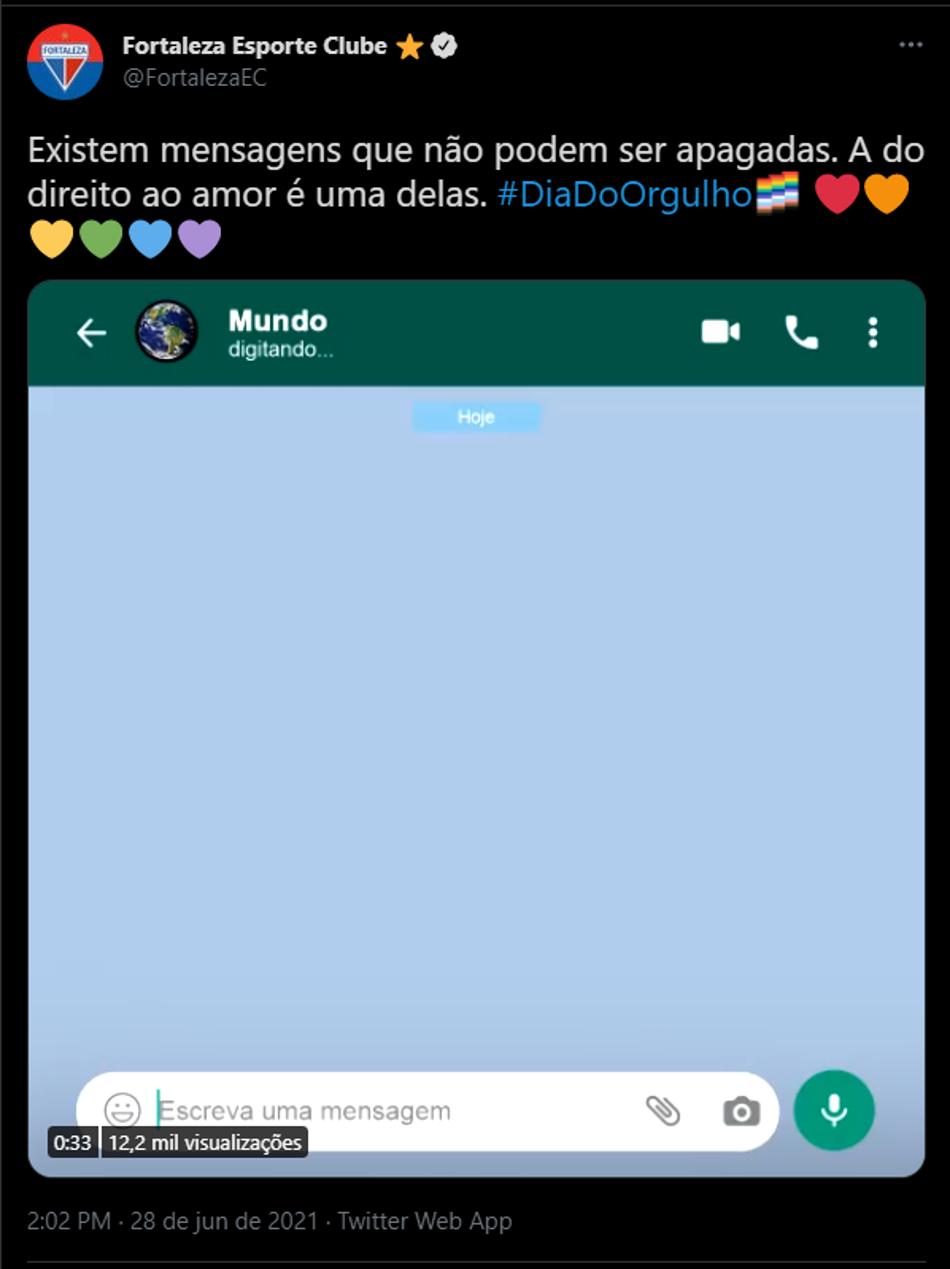Open the Fortaleza Esporte Clube account name
950x1269 pixels.
click(x=254, y=46)
